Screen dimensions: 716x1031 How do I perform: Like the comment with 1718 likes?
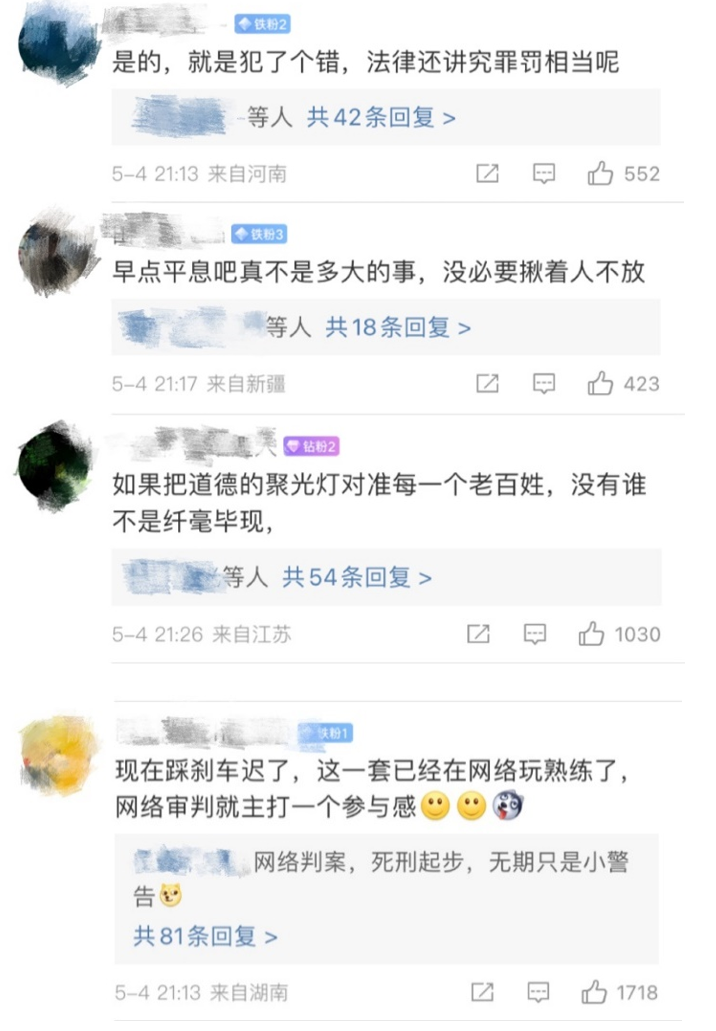pos(595,993)
